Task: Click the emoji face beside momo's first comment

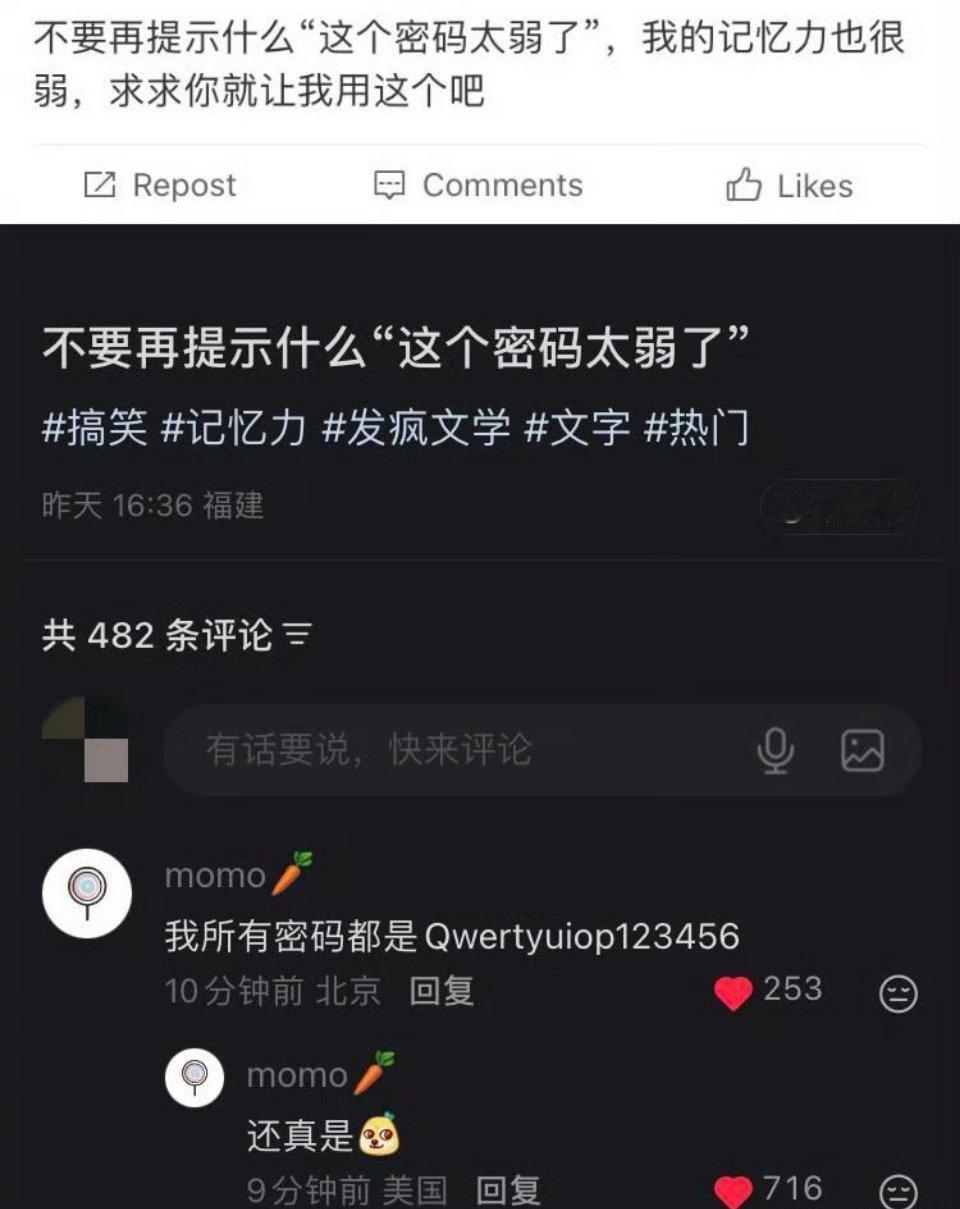Action: 898,992
